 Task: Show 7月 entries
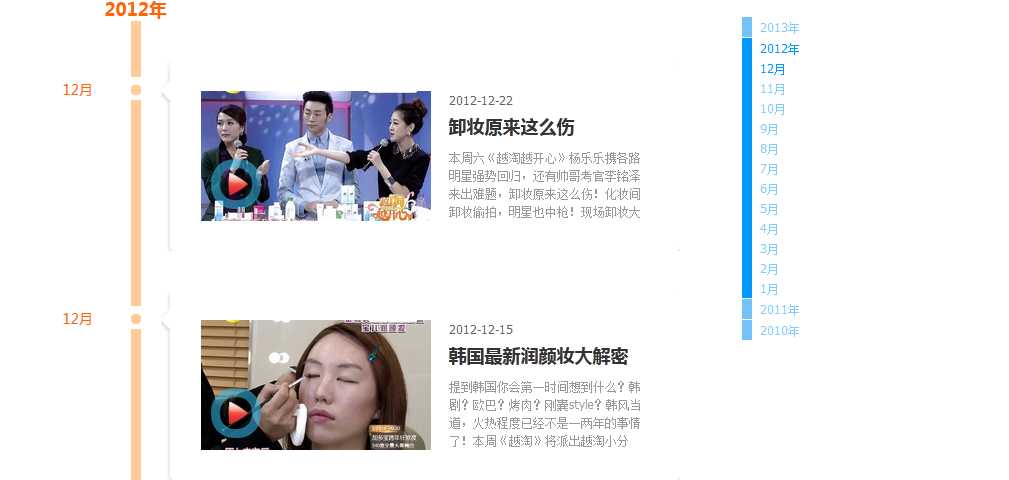point(769,169)
